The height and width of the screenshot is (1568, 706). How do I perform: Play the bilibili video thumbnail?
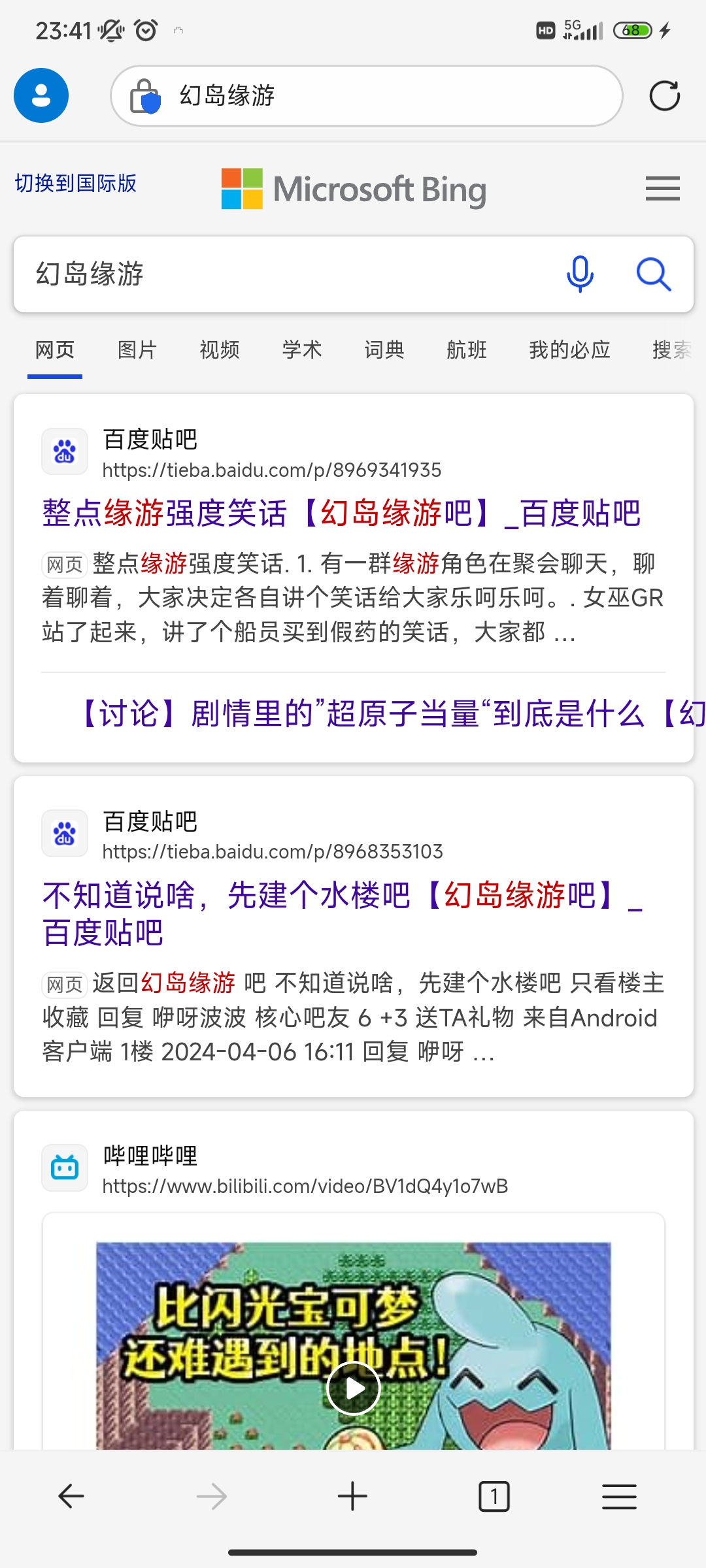click(353, 1388)
